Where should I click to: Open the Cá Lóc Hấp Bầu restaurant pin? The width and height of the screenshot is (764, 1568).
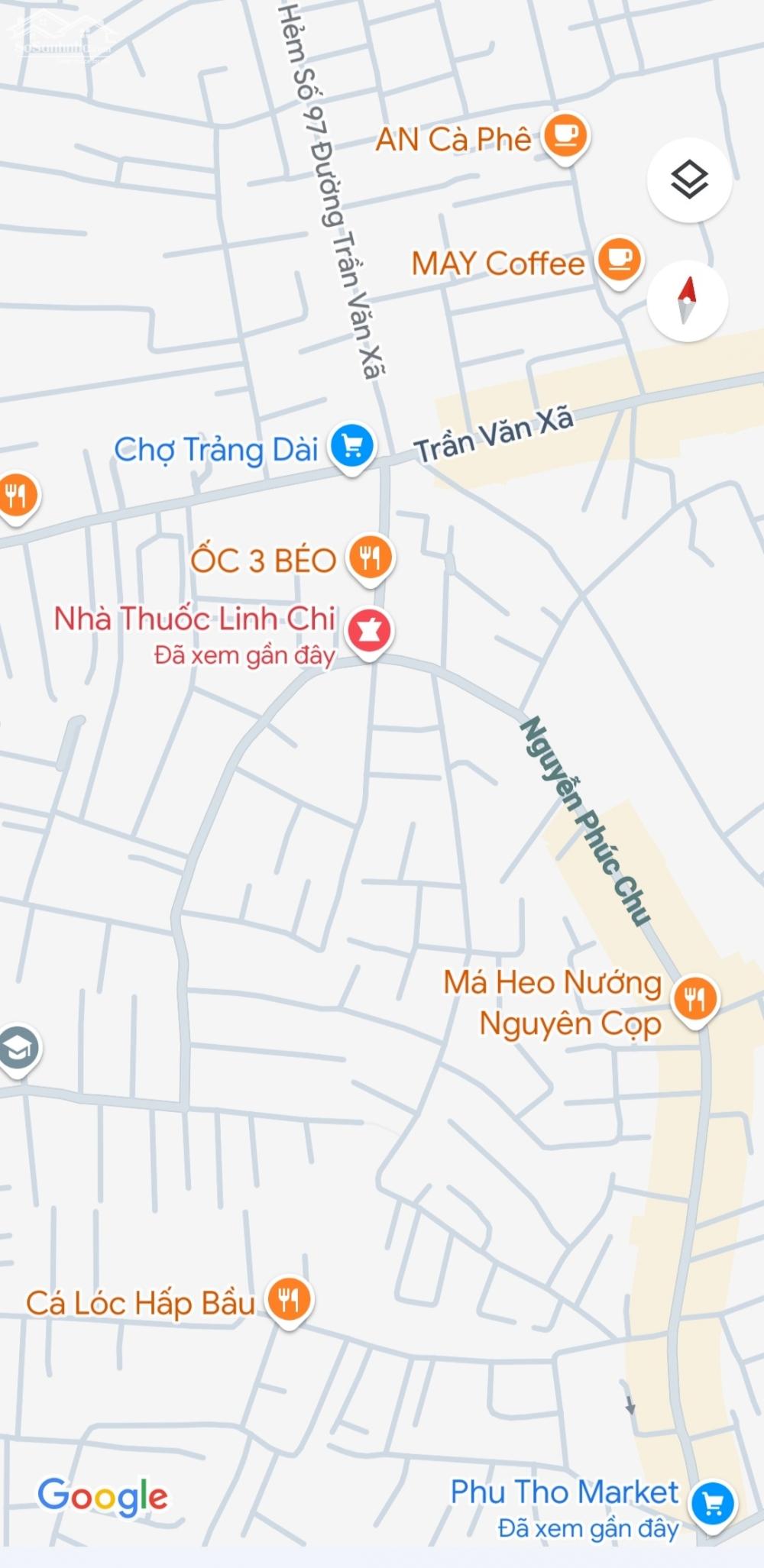289,1299
